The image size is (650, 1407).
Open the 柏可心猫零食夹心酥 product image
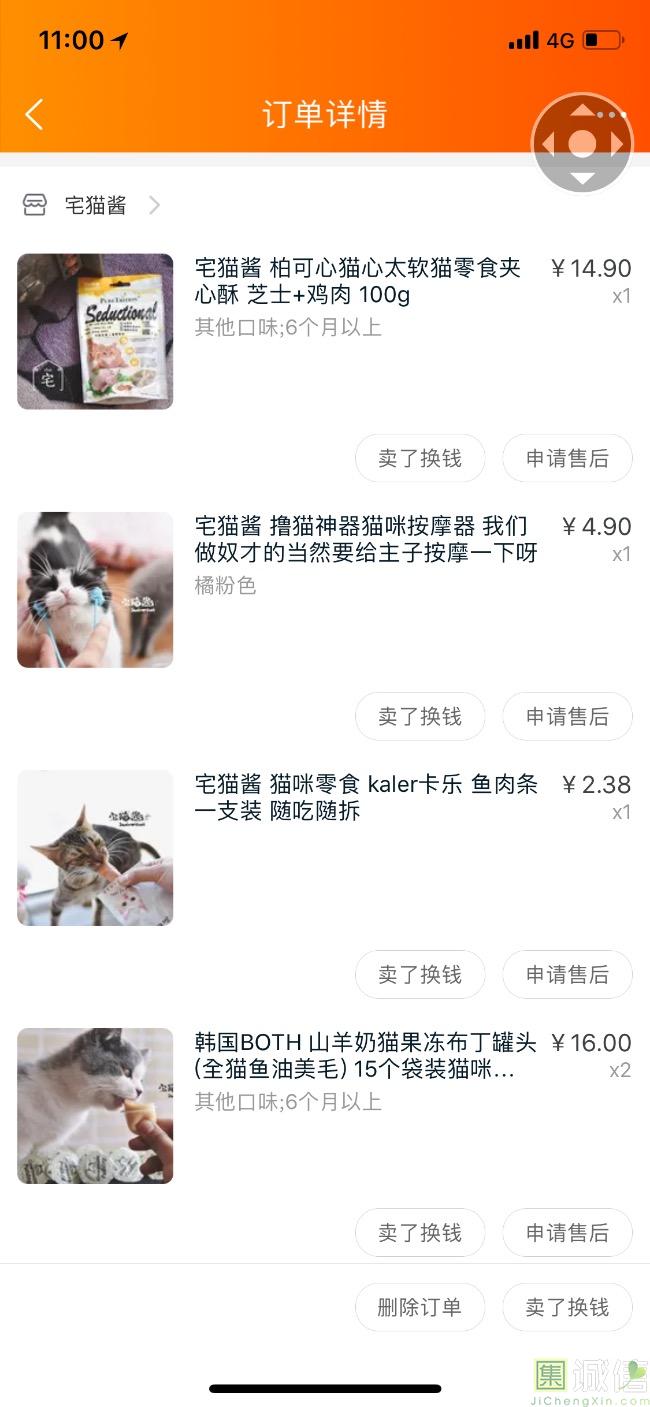coord(95,332)
